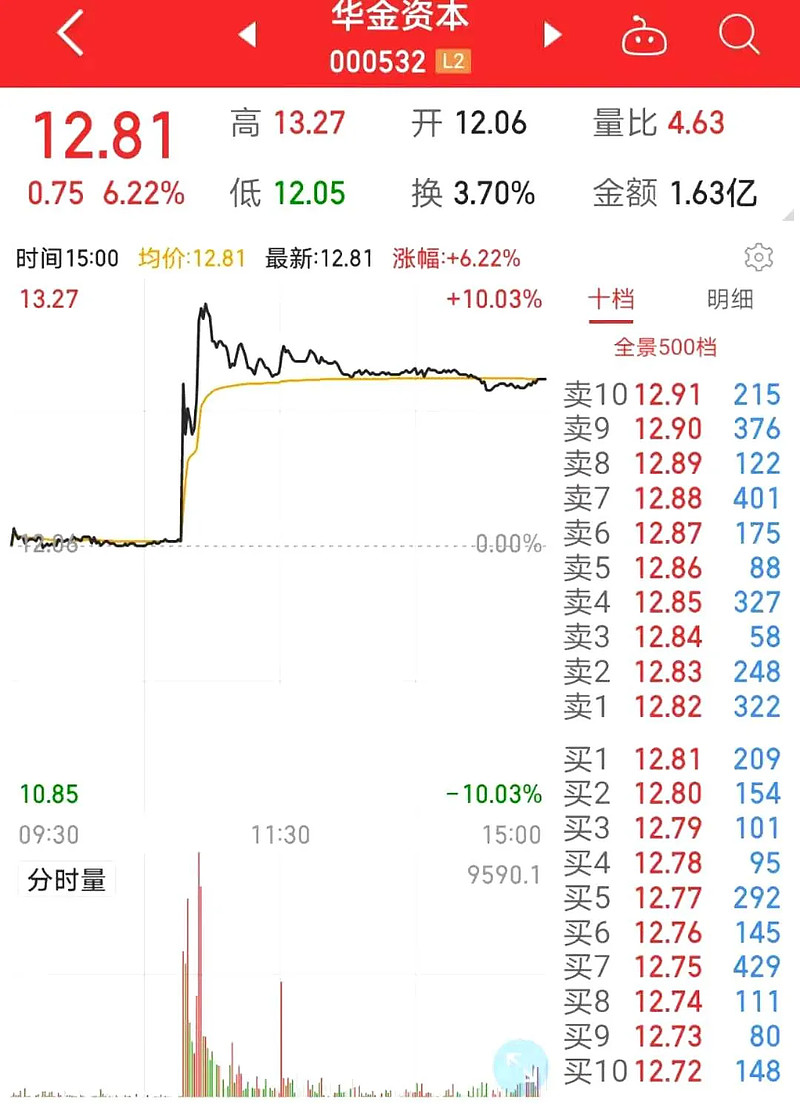
Task: Toggle the +10.03% upper limit label
Action: point(493,299)
